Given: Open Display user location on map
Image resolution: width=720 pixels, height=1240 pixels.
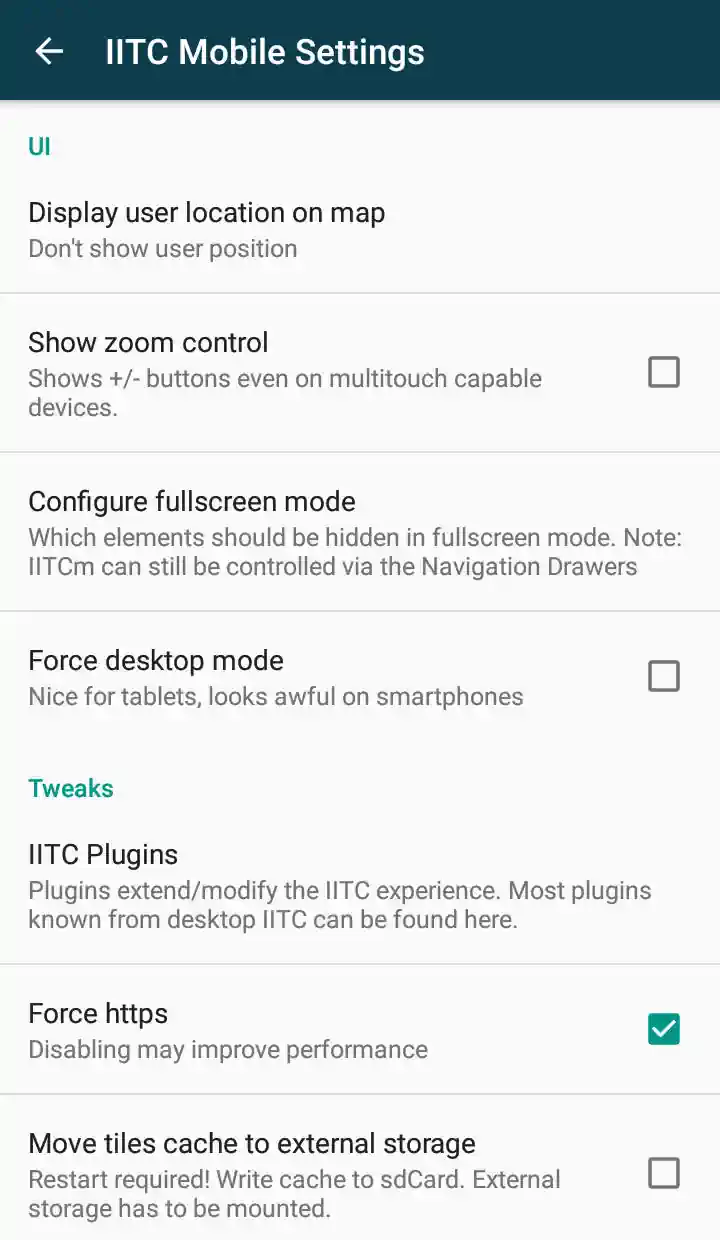Looking at the screenshot, I should coord(360,230).
